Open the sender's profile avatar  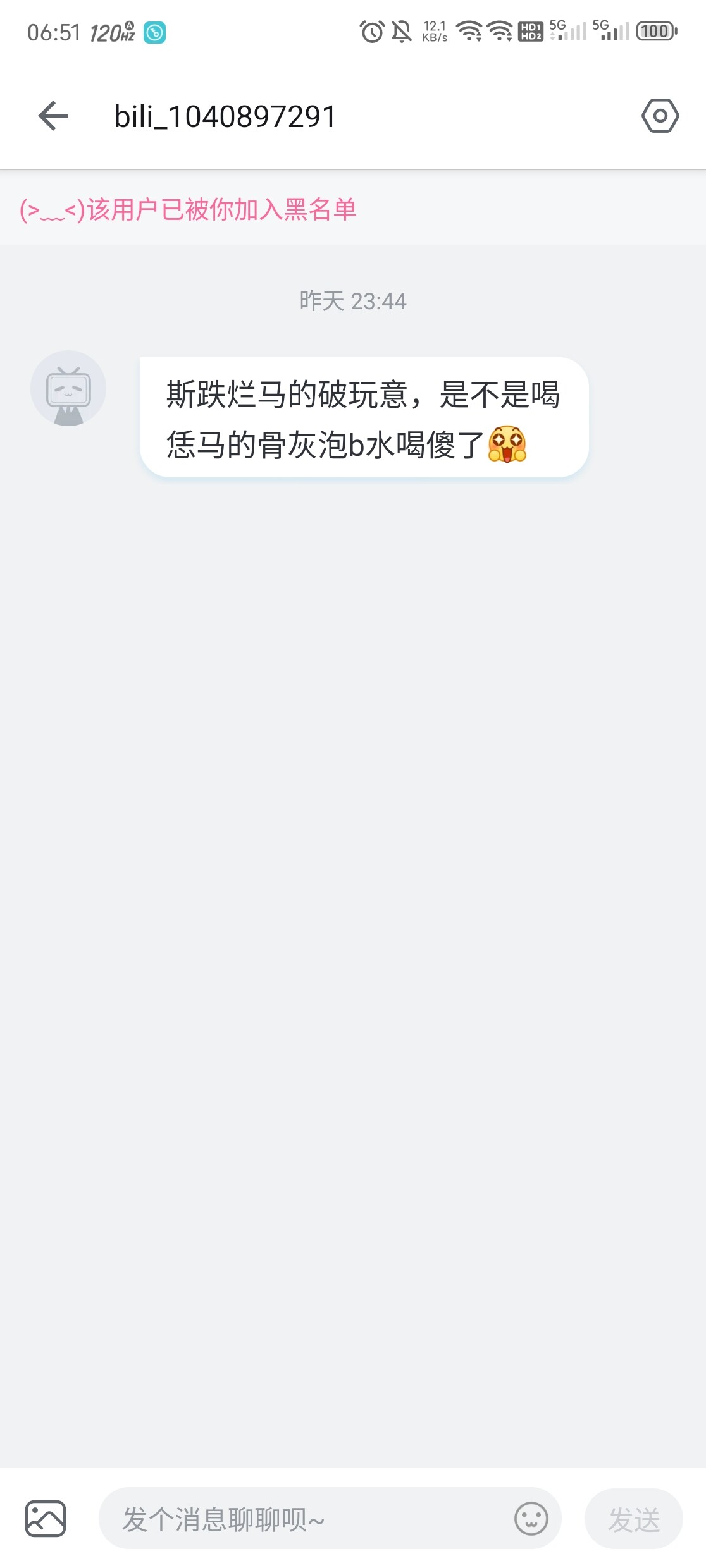68,388
